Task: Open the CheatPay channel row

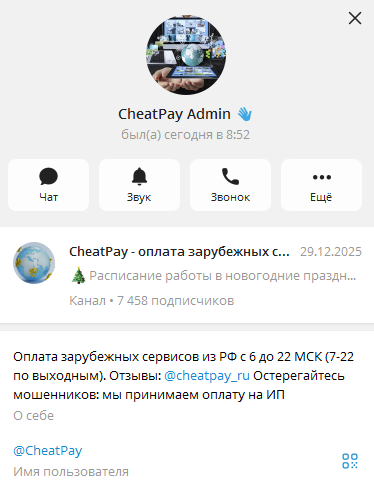Action: pos(187,275)
